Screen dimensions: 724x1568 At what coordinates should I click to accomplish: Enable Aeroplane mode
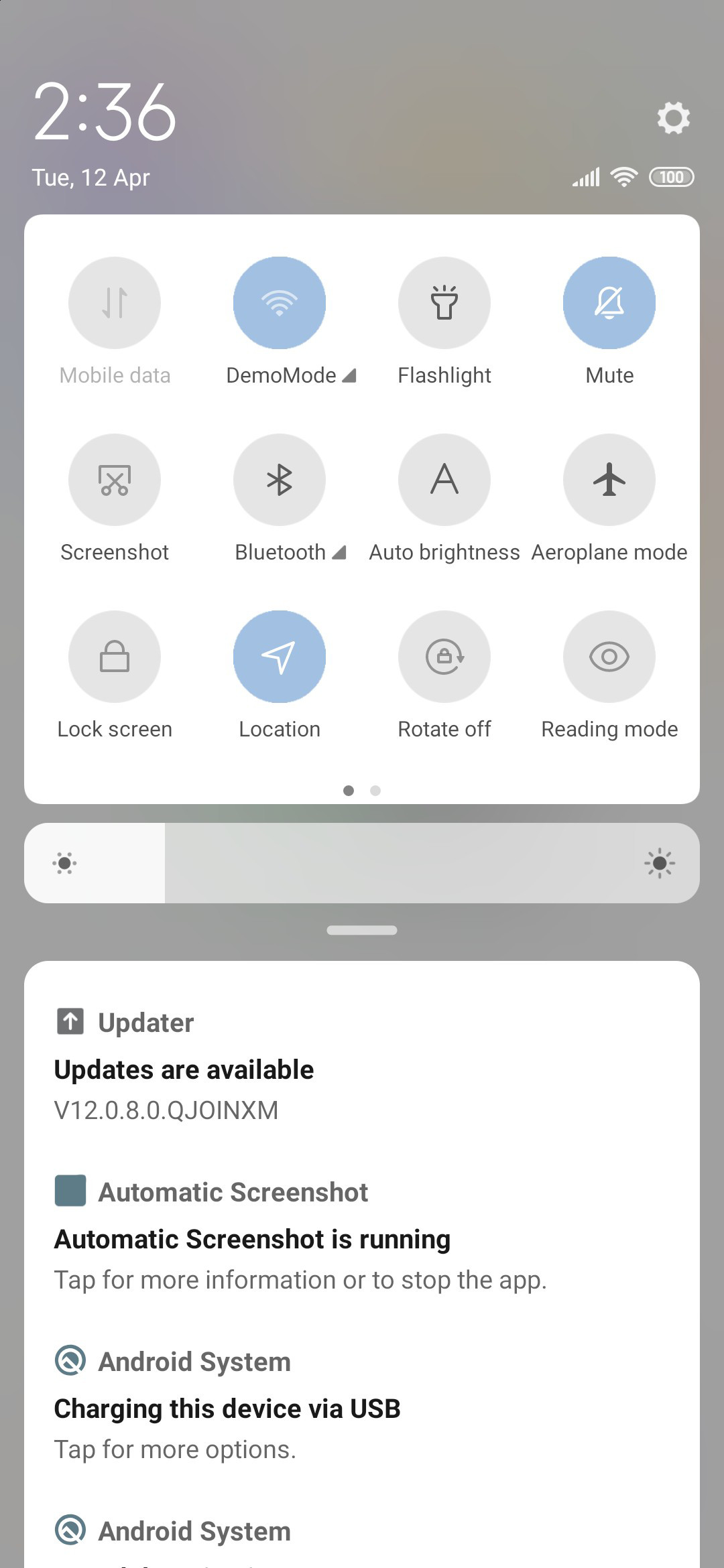pos(609,480)
